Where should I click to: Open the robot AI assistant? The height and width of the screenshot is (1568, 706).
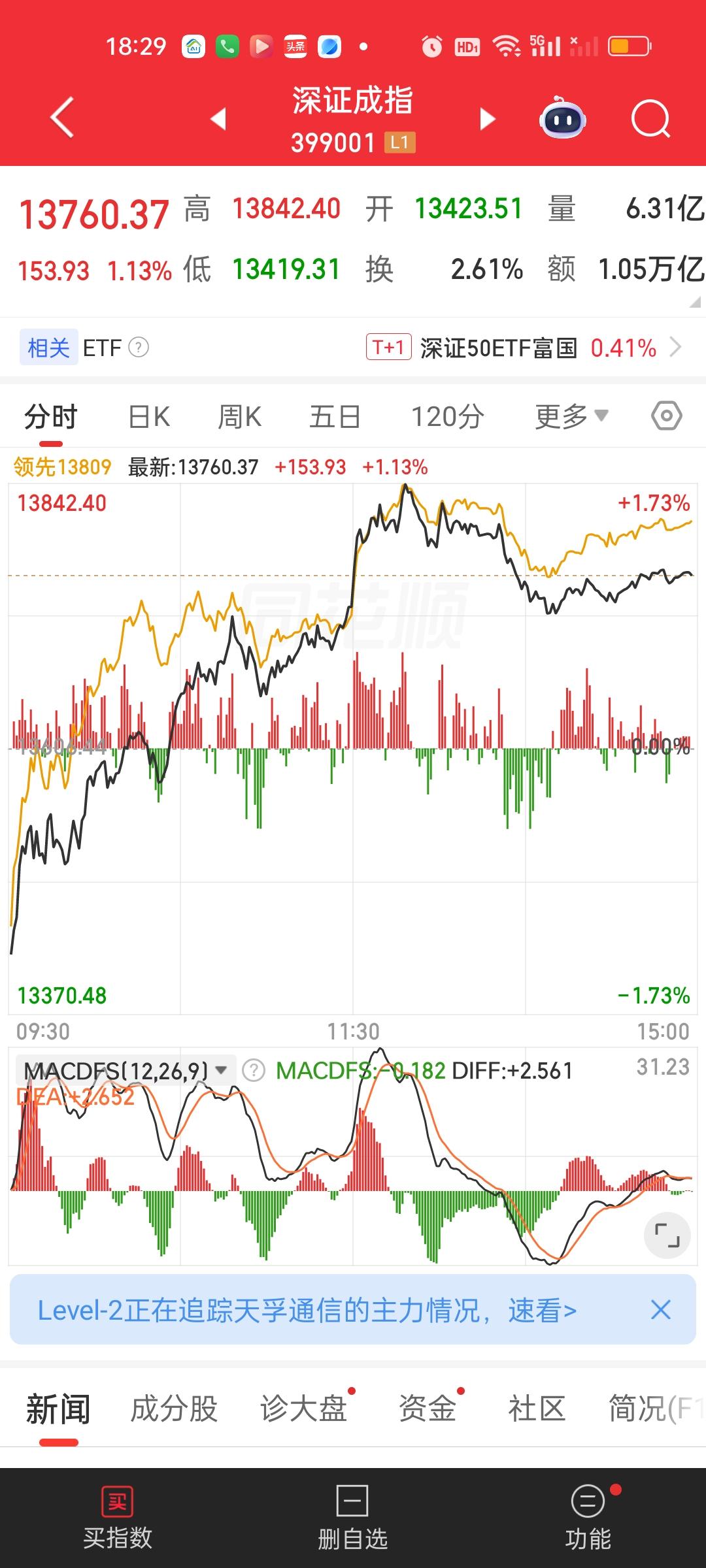click(562, 119)
